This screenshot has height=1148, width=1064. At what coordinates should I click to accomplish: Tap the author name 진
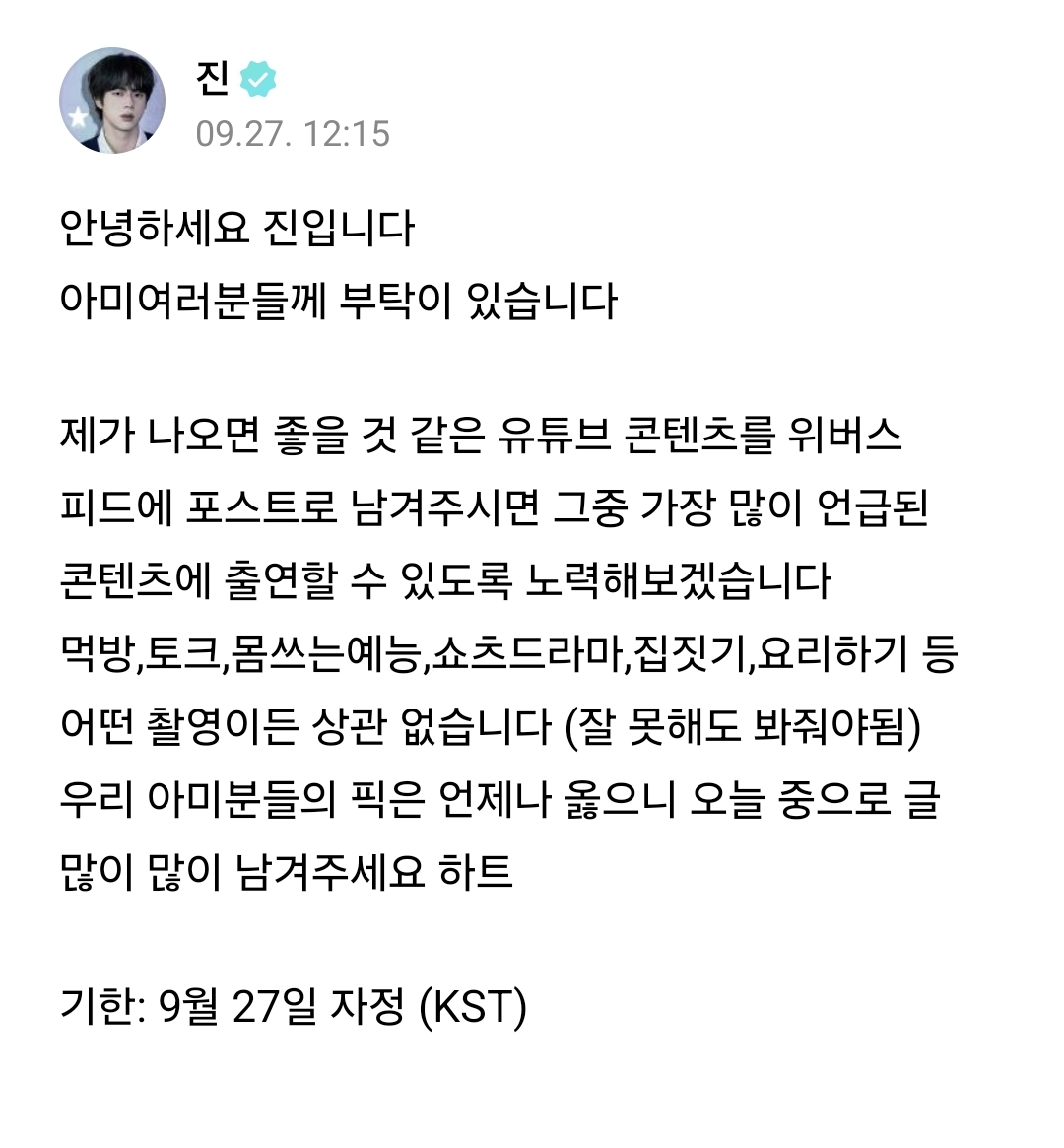click(213, 79)
